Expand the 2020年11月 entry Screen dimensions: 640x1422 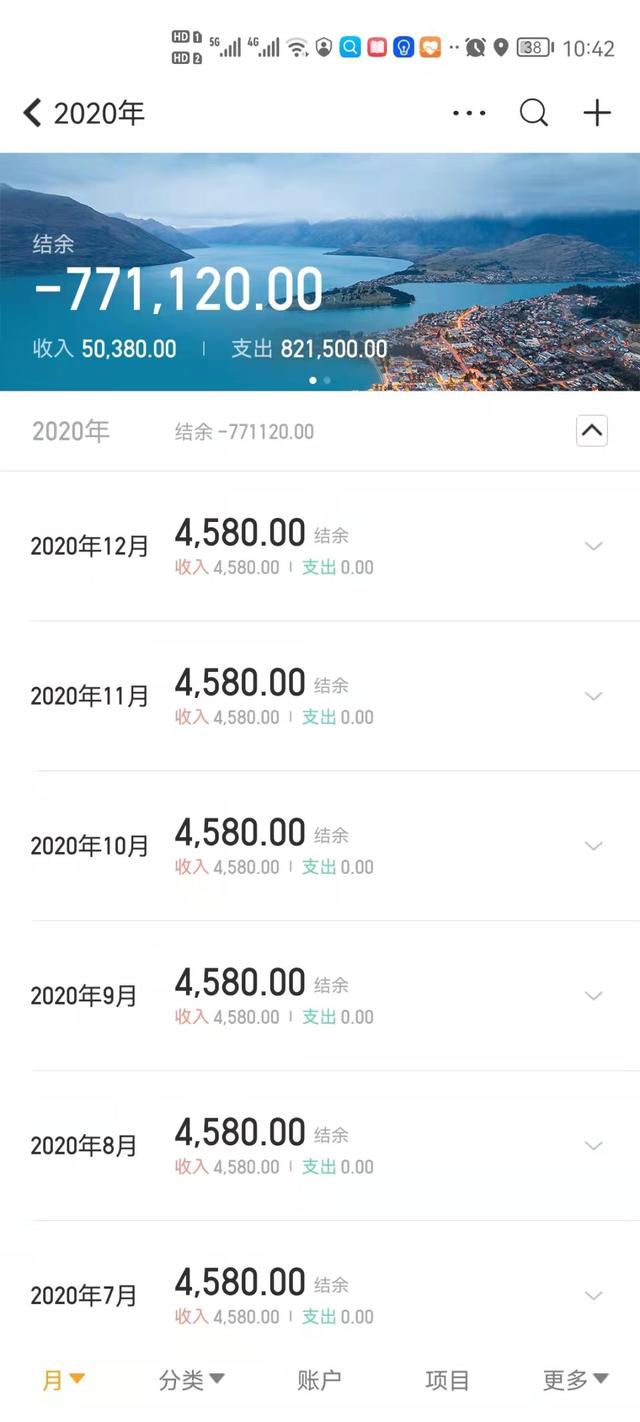click(593, 696)
